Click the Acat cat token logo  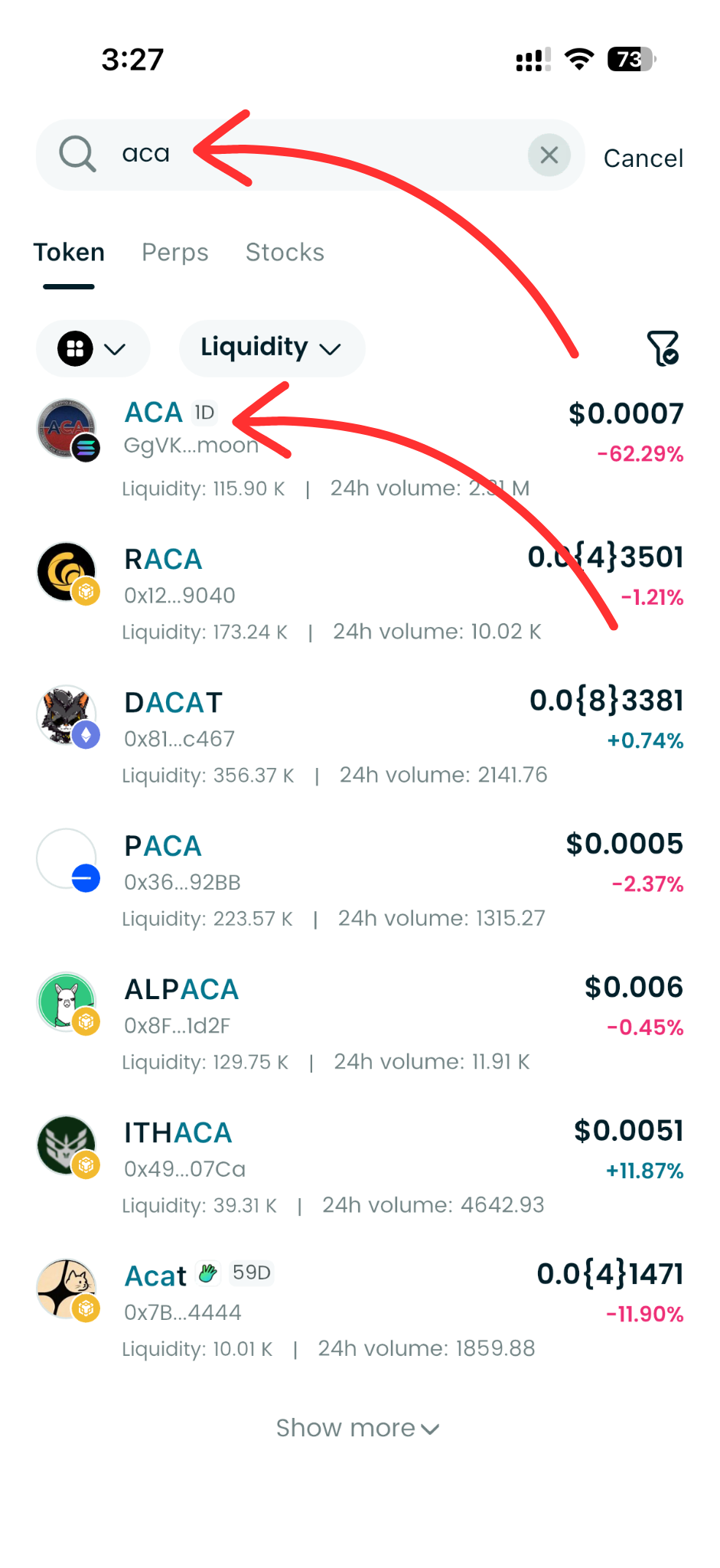[x=66, y=1288]
